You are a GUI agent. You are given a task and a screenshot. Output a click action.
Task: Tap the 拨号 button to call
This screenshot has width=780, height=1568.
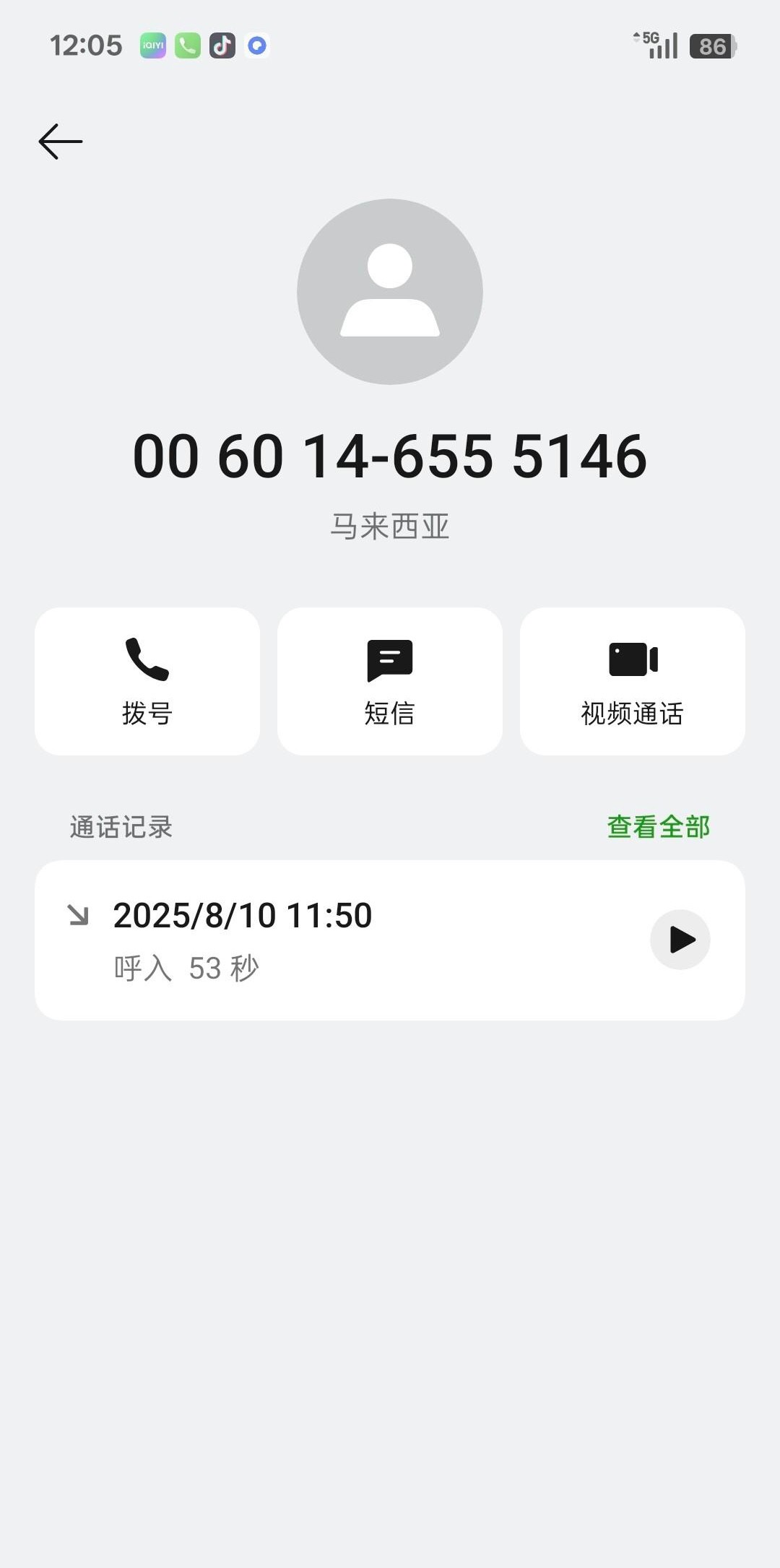point(147,681)
